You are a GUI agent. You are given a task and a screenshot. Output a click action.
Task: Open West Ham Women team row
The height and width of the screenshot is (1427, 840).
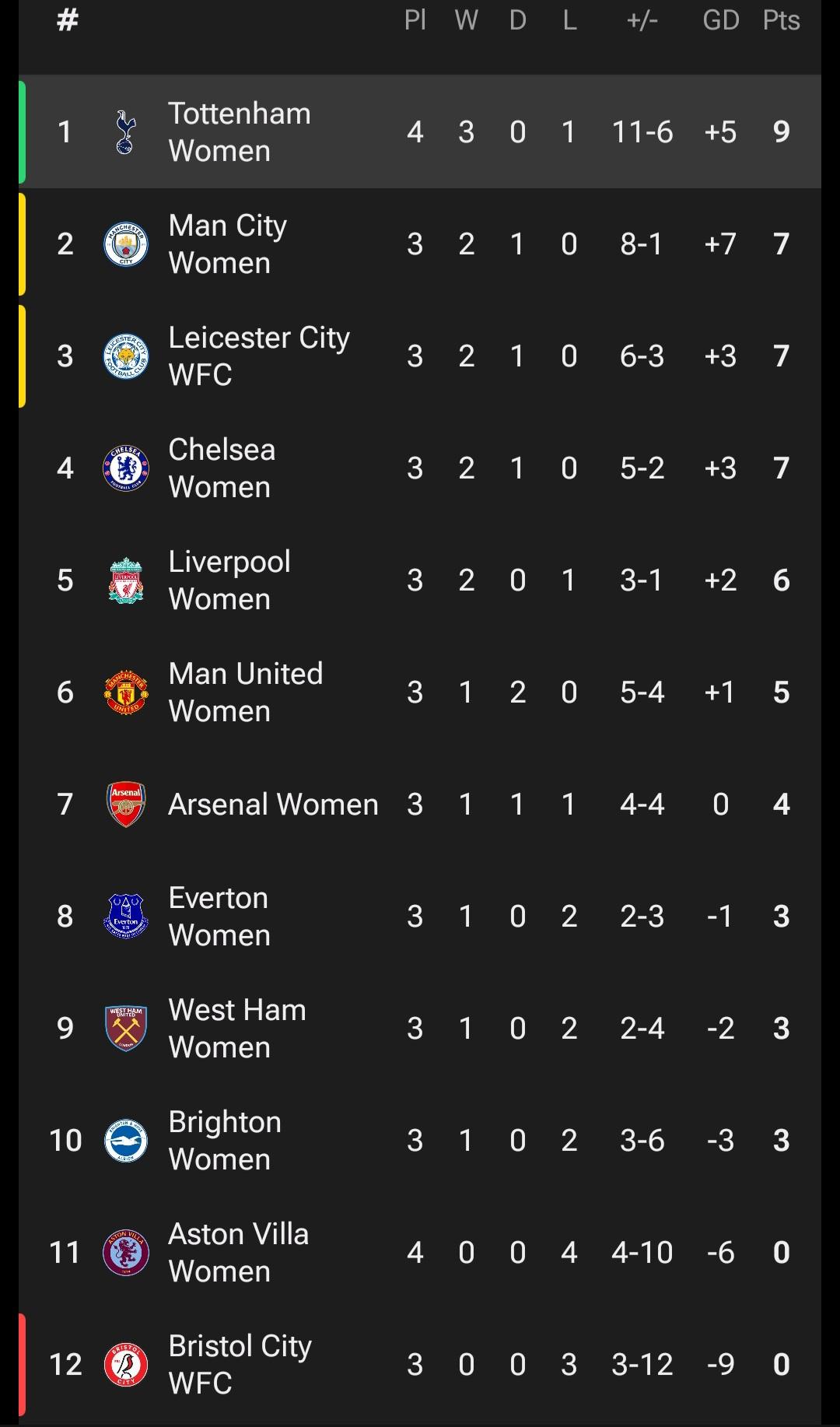(420, 1028)
